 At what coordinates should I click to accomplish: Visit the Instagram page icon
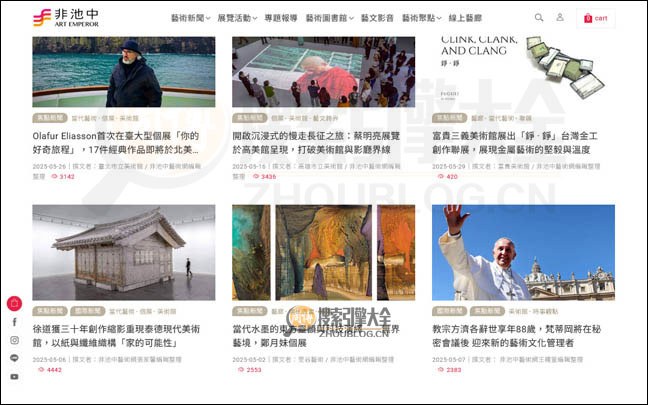pyautogui.click(x=14, y=340)
